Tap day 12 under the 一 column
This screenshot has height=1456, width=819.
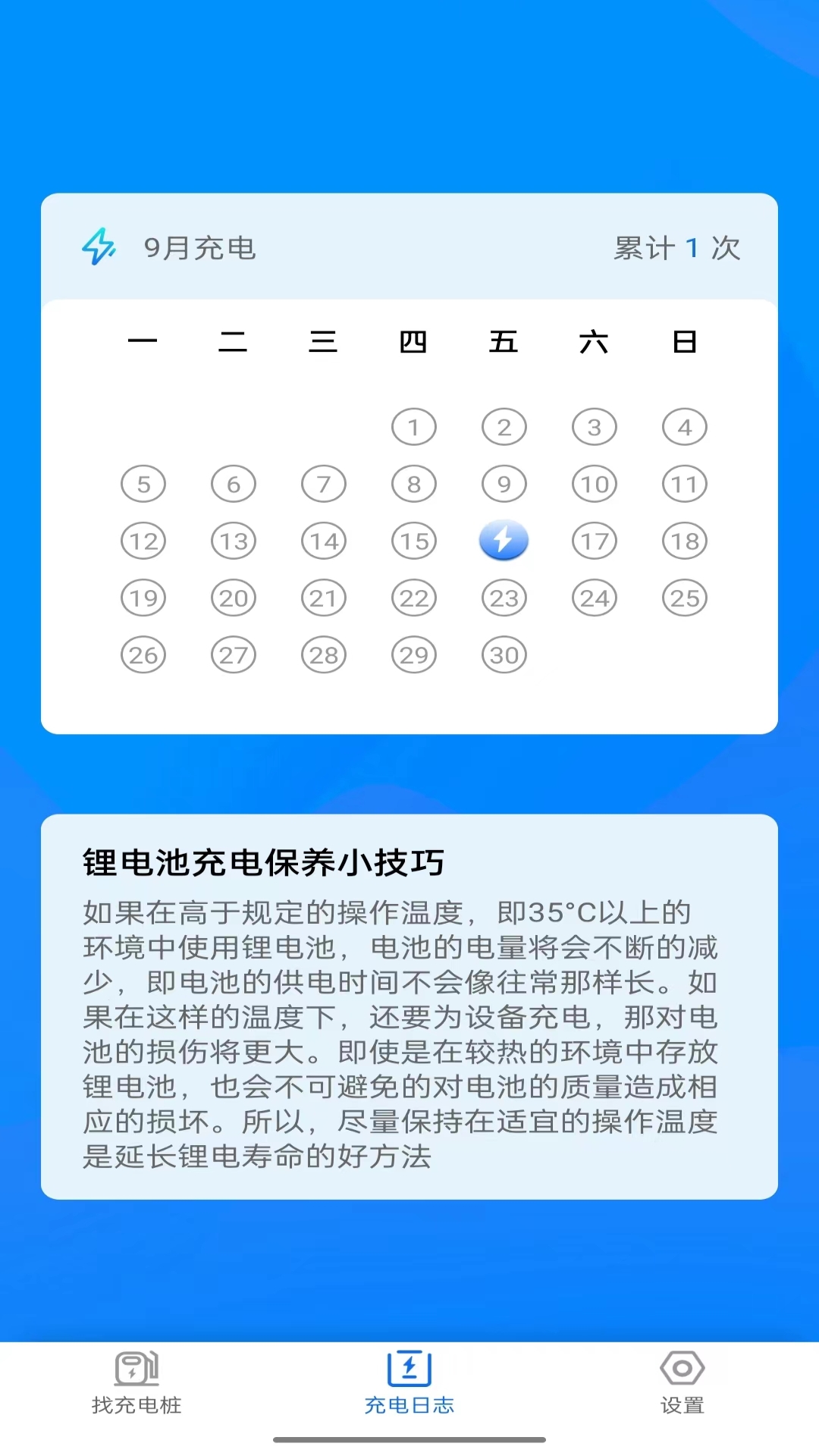[143, 540]
